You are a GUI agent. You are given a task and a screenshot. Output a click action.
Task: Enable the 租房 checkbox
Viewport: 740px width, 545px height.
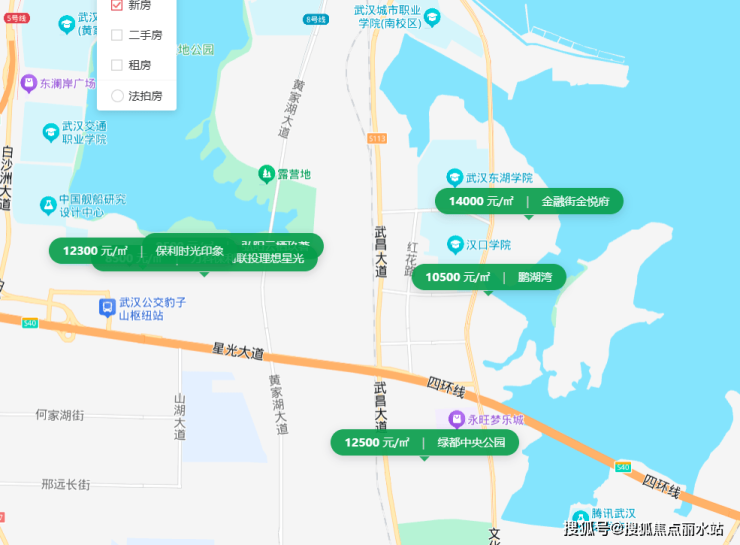pyautogui.click(x=117, y=65)
